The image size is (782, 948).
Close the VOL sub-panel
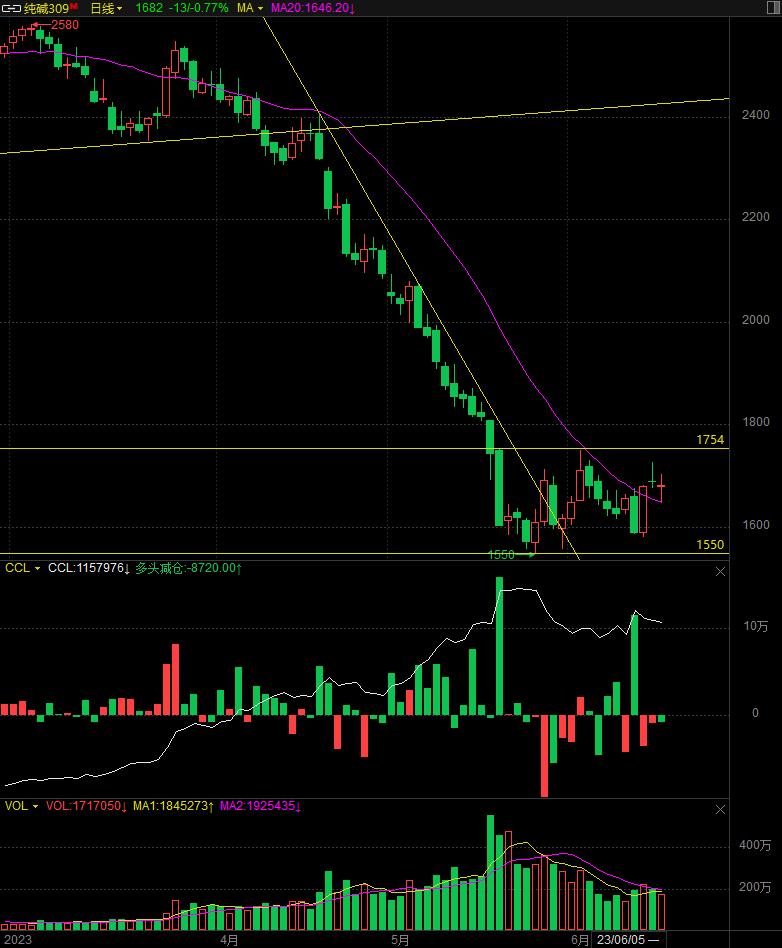pyautogui.click(x=720, y=809)
